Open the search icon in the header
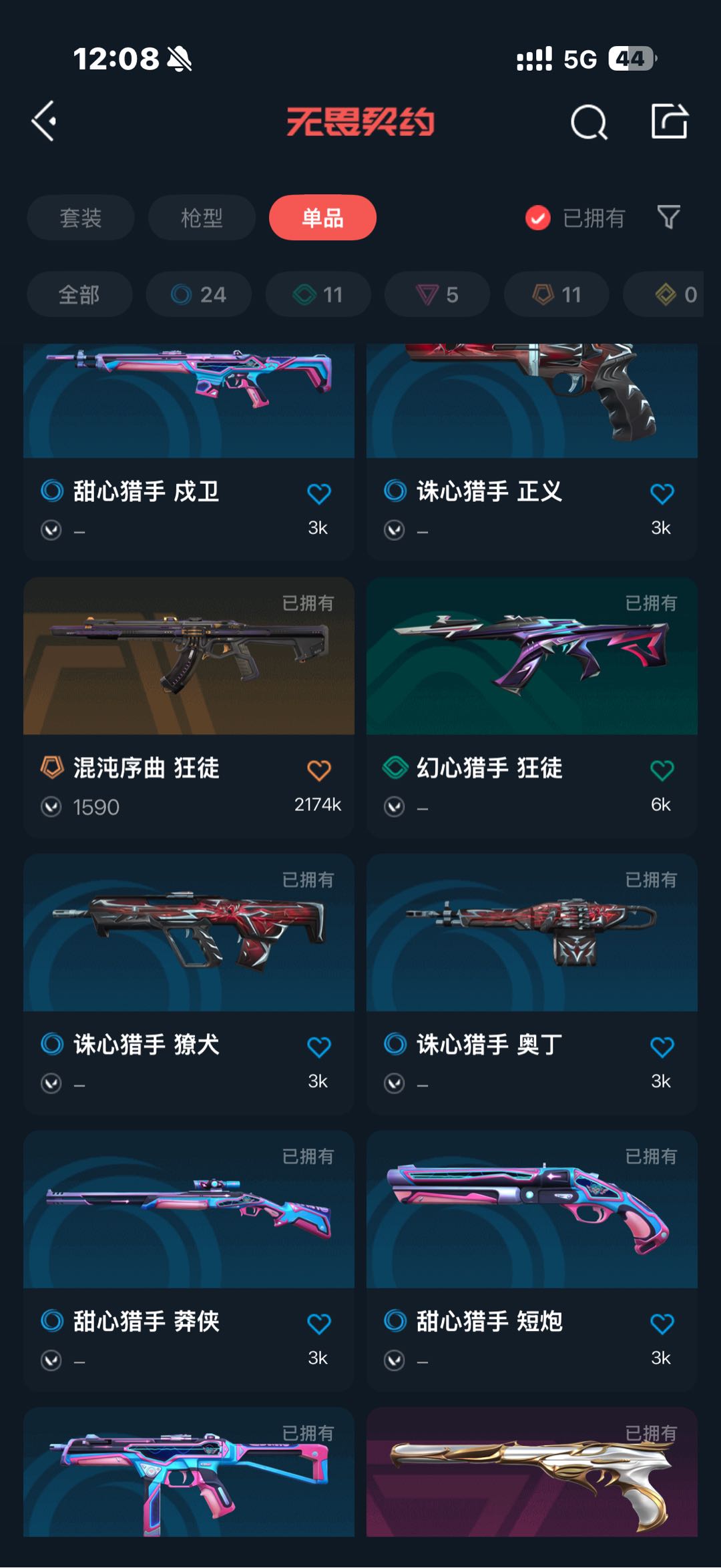The image size is (721, 1568). (x=589, y=122)
